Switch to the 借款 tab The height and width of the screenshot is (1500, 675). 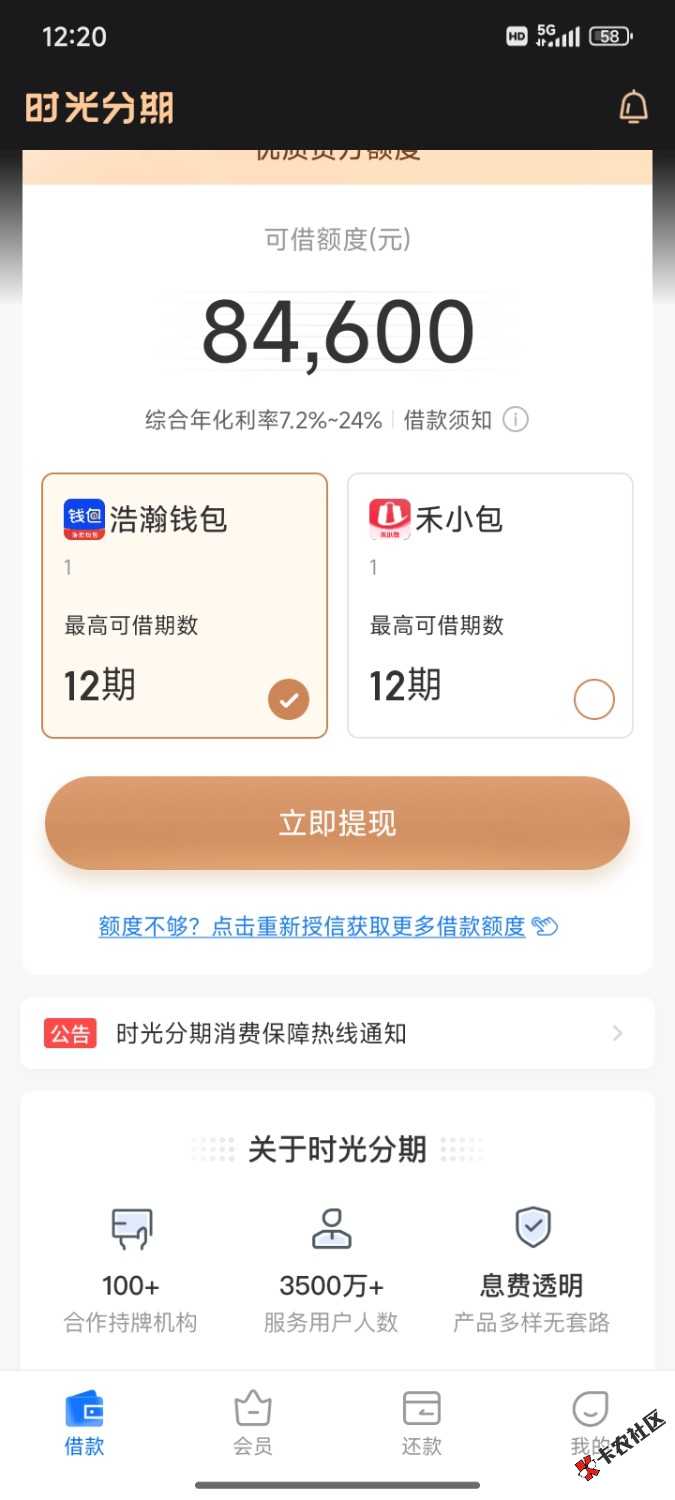(x=84, y=1423)
